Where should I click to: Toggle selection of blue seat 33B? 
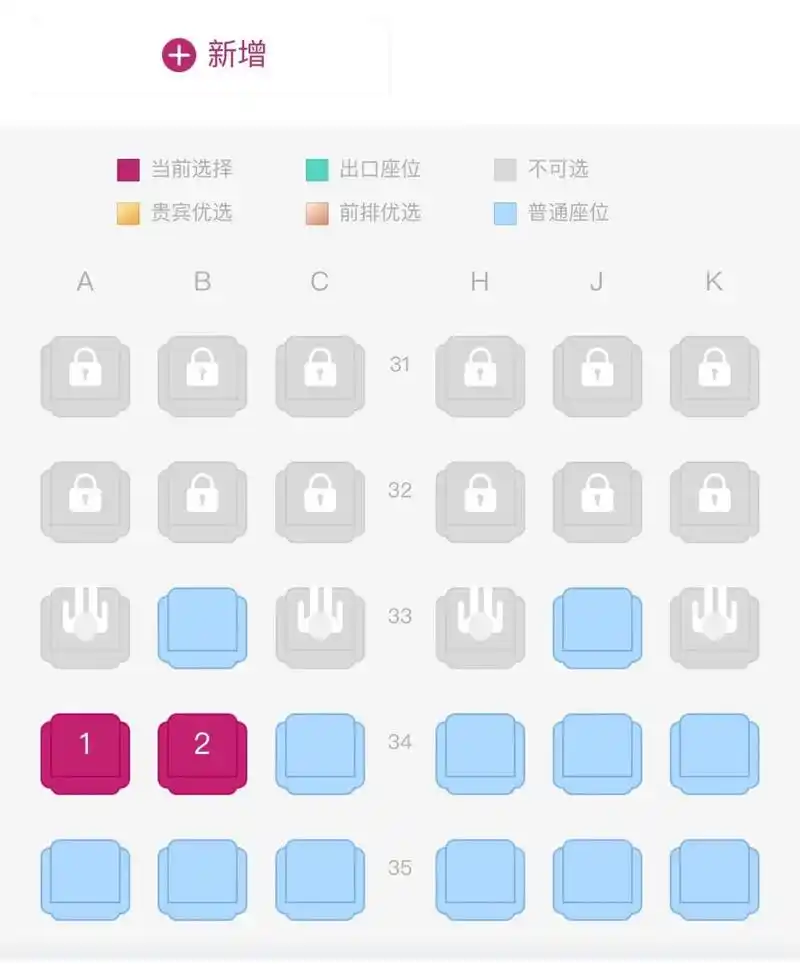pyautogui.click(x=202, y=627)
